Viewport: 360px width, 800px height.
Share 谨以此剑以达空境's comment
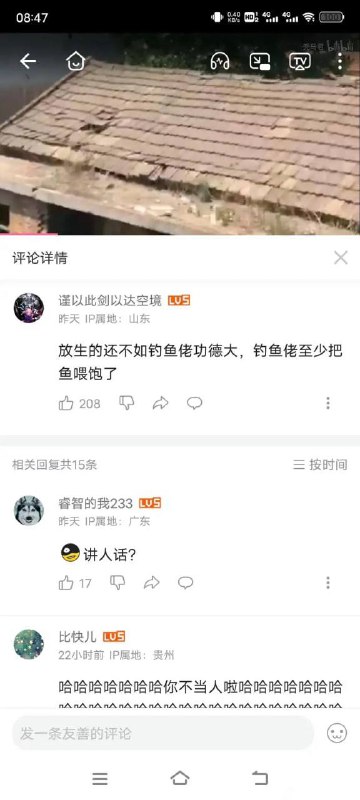[x=160, y=404]
